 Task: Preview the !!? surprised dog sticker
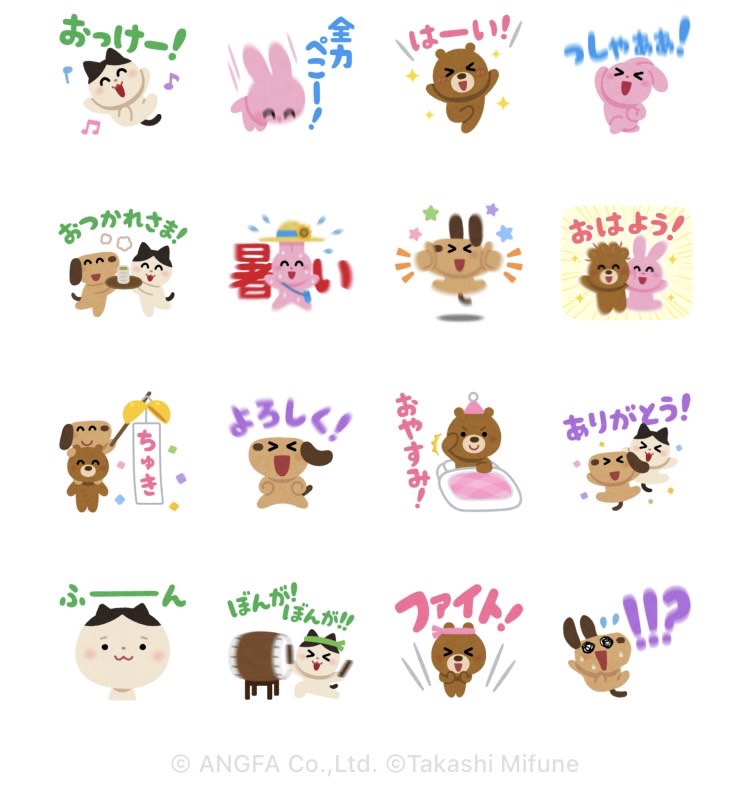625,640
